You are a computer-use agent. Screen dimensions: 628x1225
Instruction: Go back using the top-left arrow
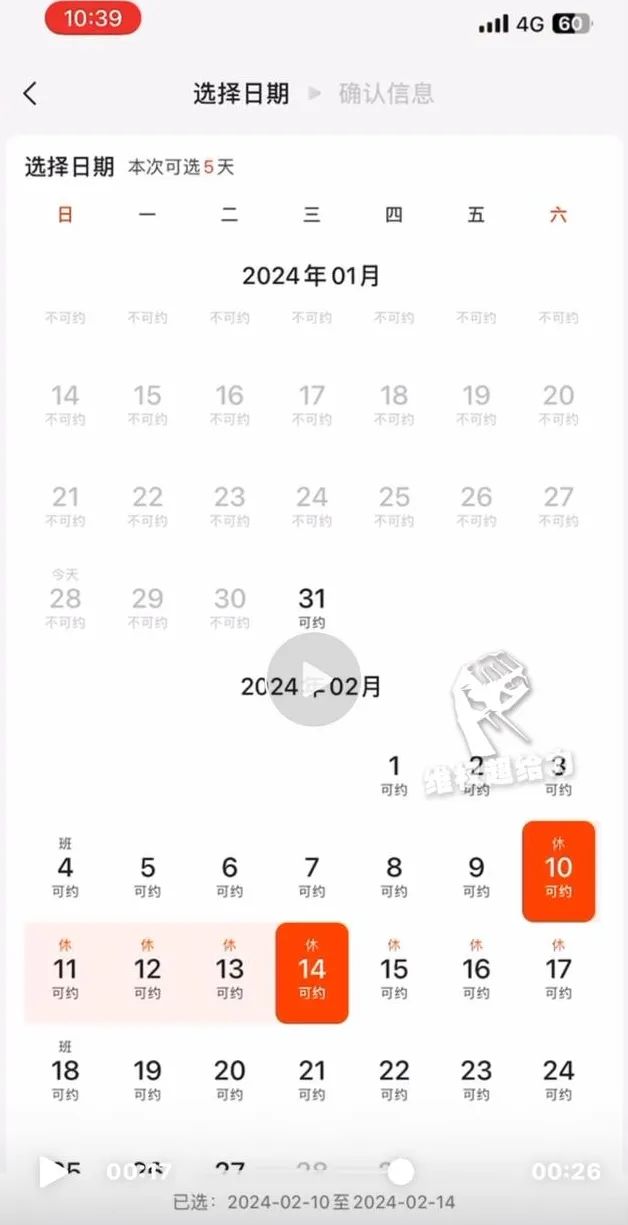click(x=30, y=94)
